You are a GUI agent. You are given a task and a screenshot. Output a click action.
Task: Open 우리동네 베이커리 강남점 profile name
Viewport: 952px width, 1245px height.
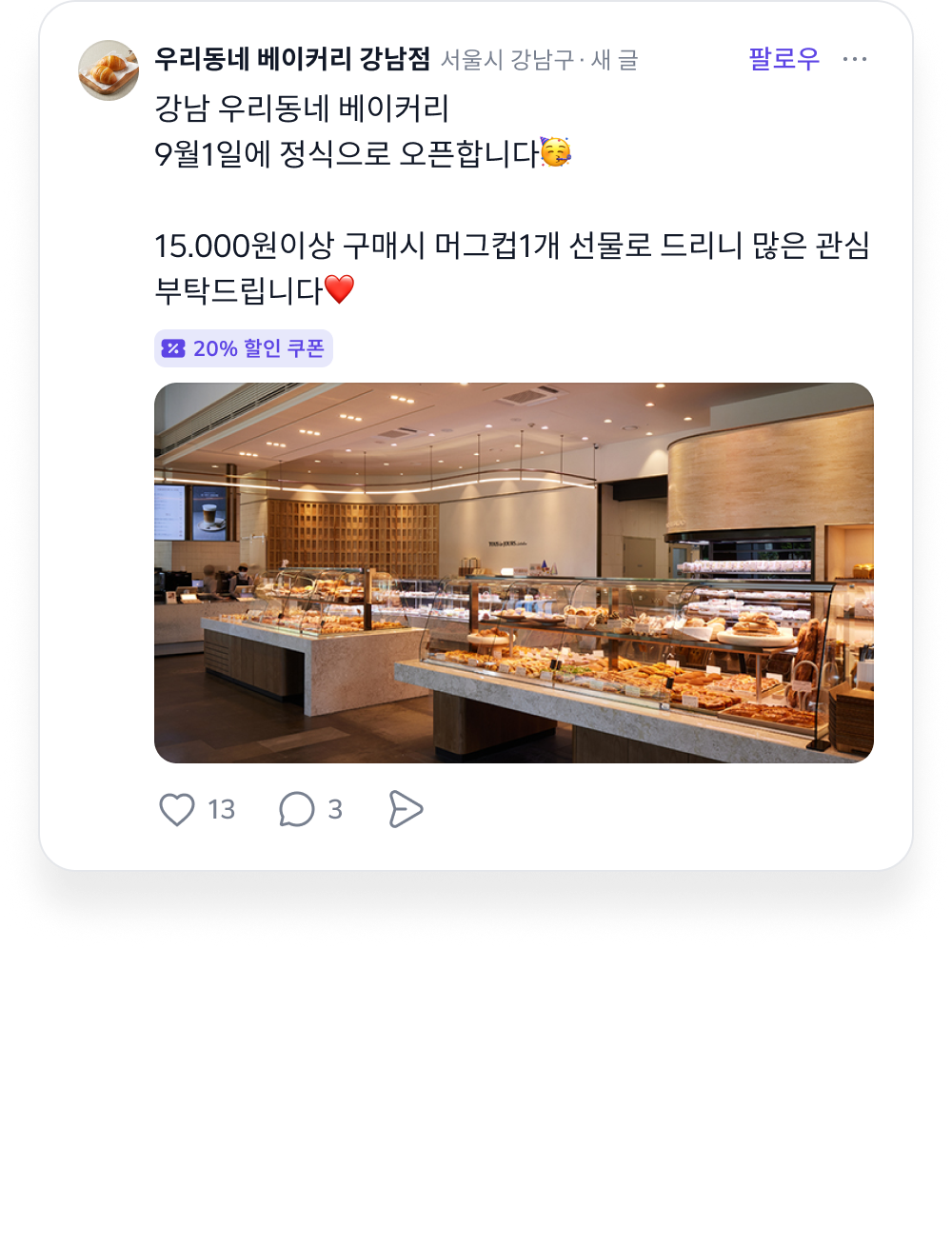(x=291, y=59)
